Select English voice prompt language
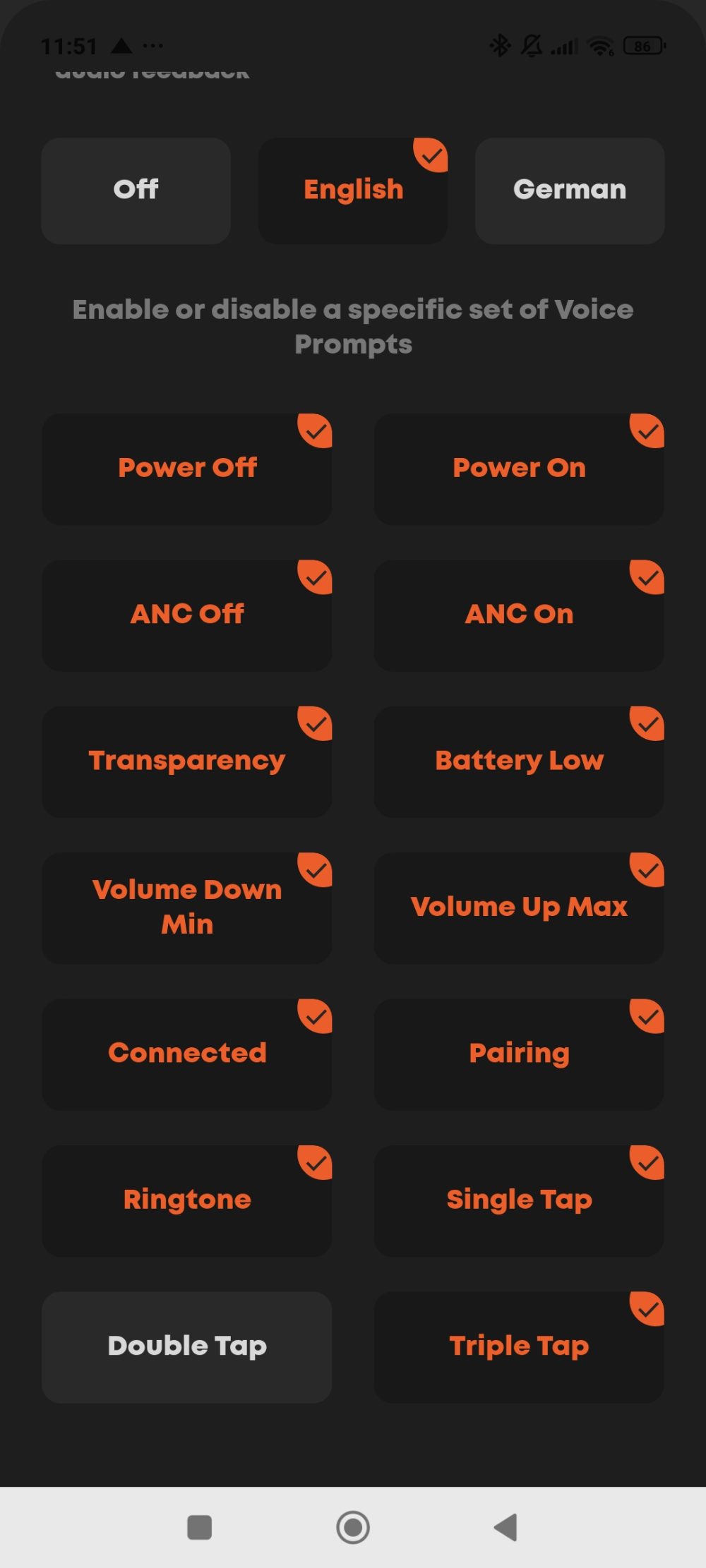The height and width of the screenshot is (1568, 706). [353, 191]
